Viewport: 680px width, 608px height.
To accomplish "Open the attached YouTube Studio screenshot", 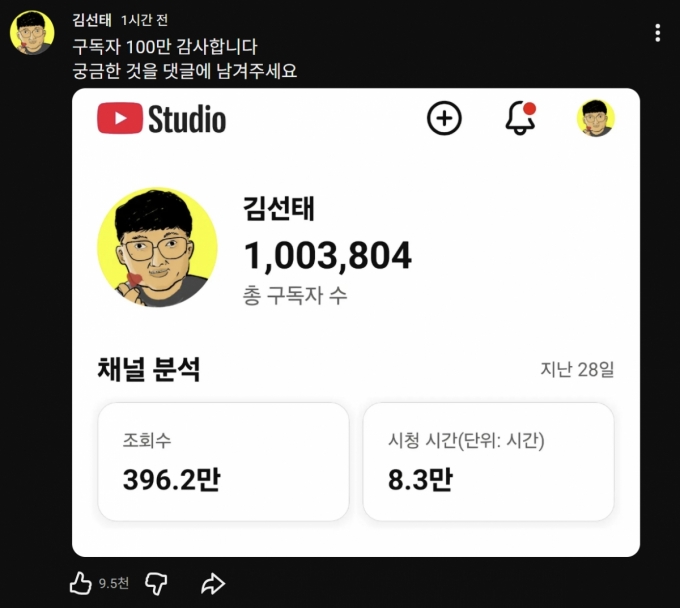I will pyautogui.click(x=356, y=322).
